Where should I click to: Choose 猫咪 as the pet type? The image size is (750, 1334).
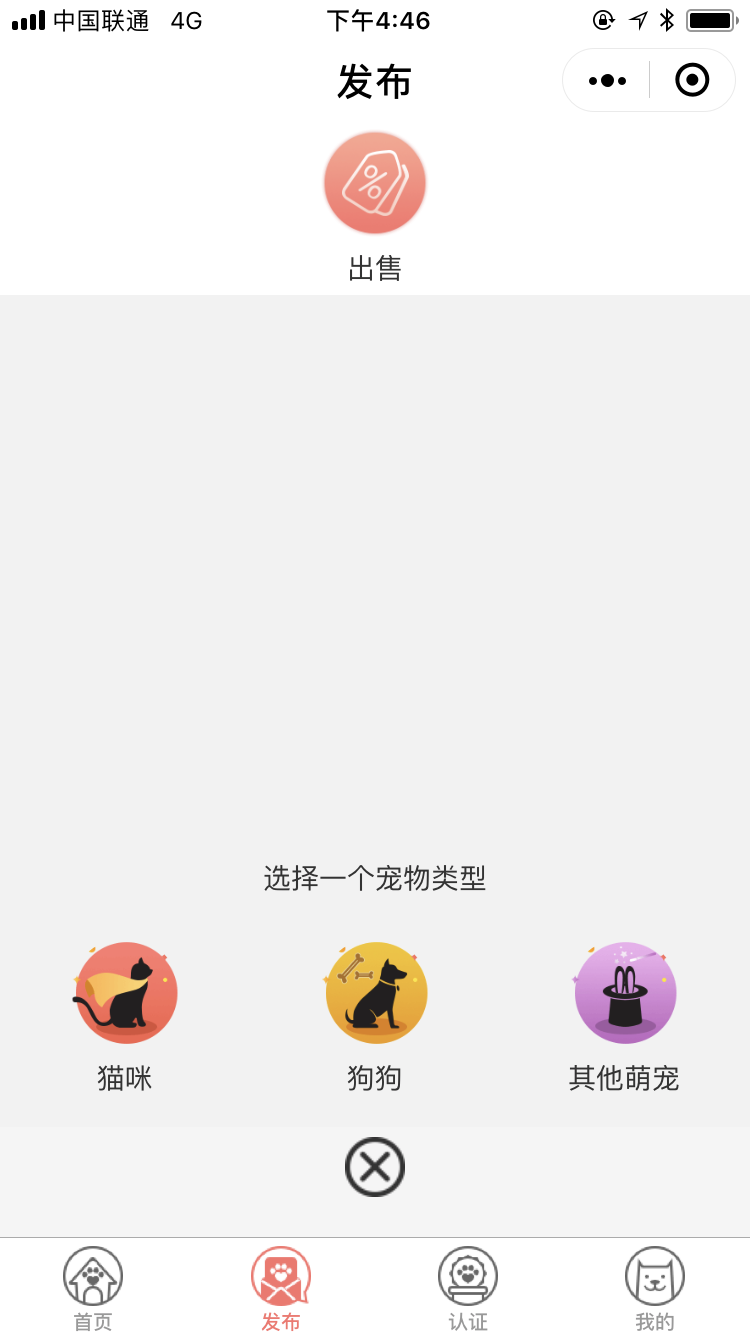[x=125, y=1017]
